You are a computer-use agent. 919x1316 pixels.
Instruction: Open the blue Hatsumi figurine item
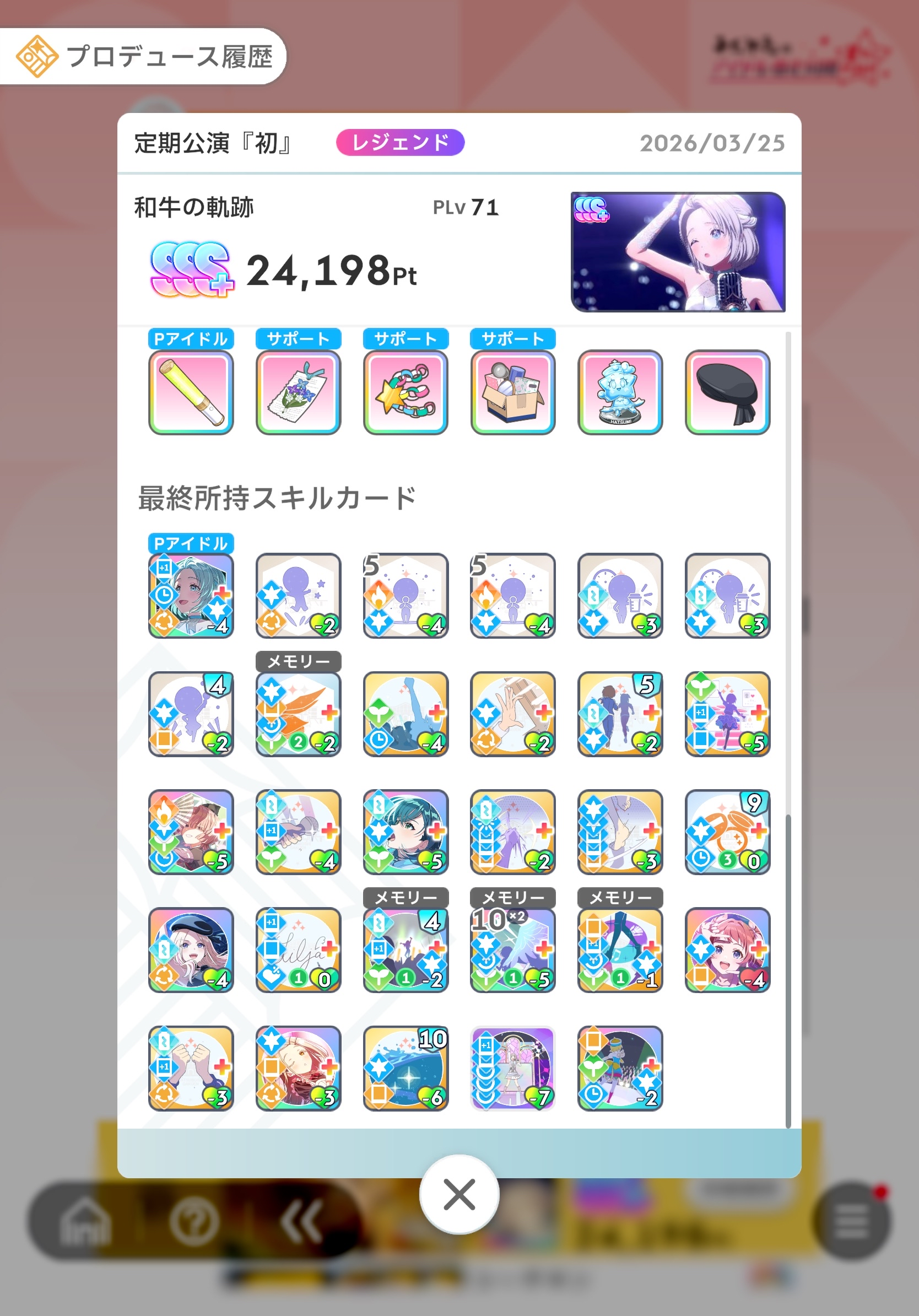620,392
